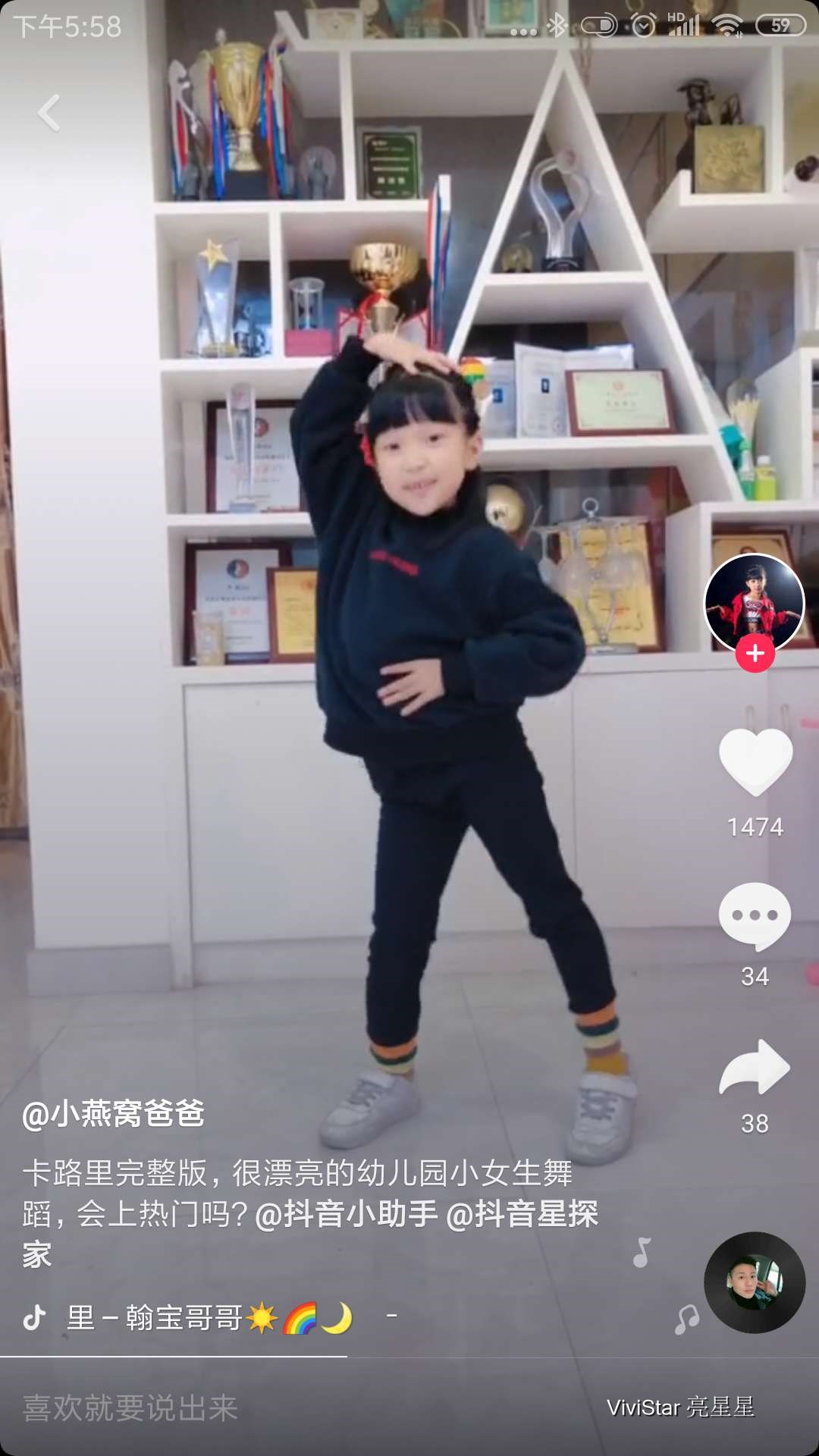Open the creator's profile avatar
819x1456 pixels.
[754, 603]
